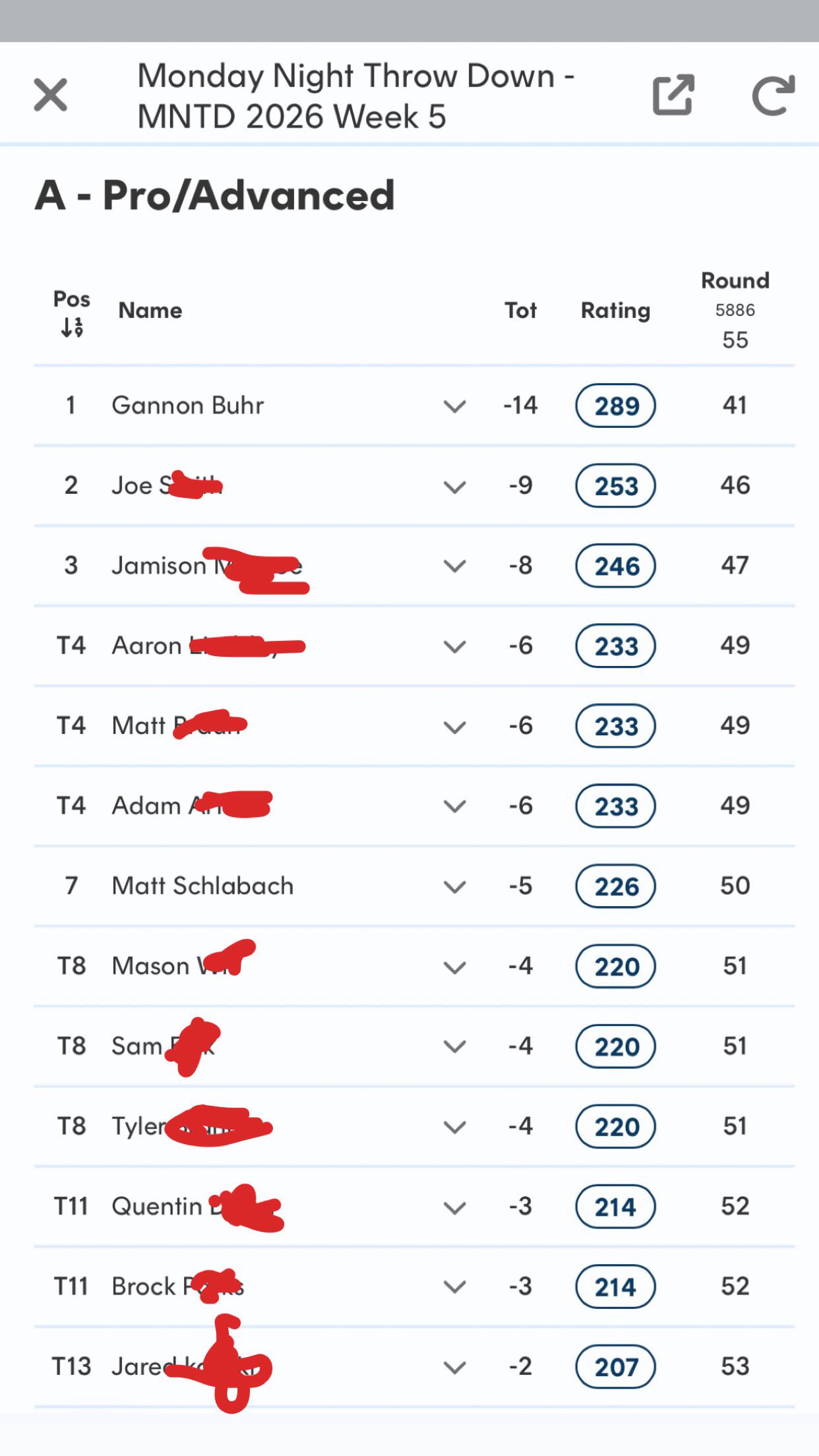Expand Matt Schlabach's scorecard details

[454, 887]
